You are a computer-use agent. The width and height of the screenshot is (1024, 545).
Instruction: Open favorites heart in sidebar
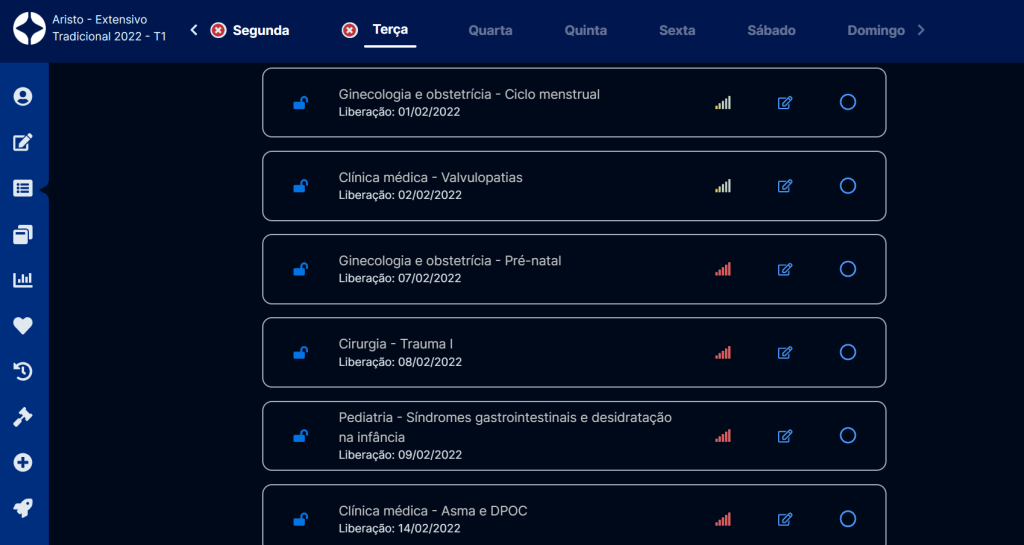click(23, 326)
